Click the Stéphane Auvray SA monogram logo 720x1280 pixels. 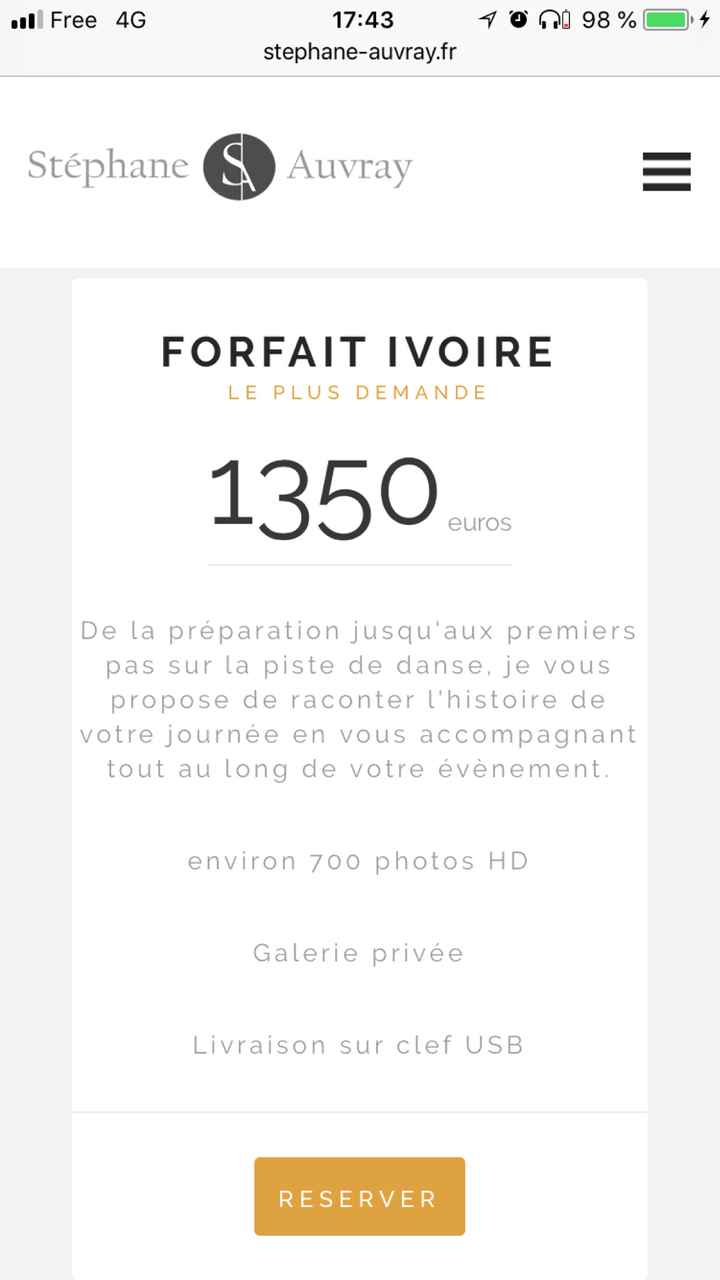[x=240, y=165]
